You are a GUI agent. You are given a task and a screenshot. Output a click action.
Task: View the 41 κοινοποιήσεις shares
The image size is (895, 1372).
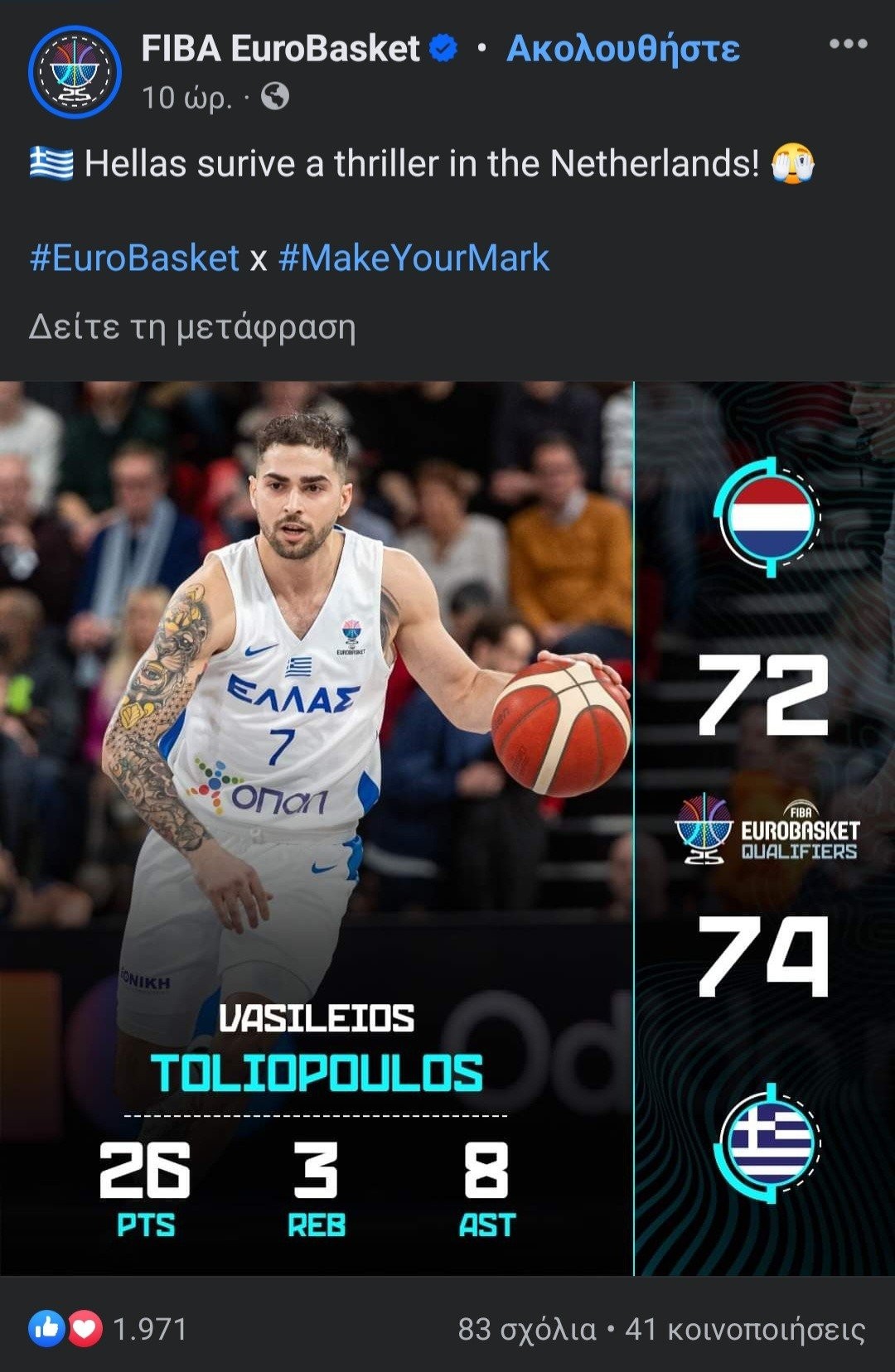[x=745, y=1330]
